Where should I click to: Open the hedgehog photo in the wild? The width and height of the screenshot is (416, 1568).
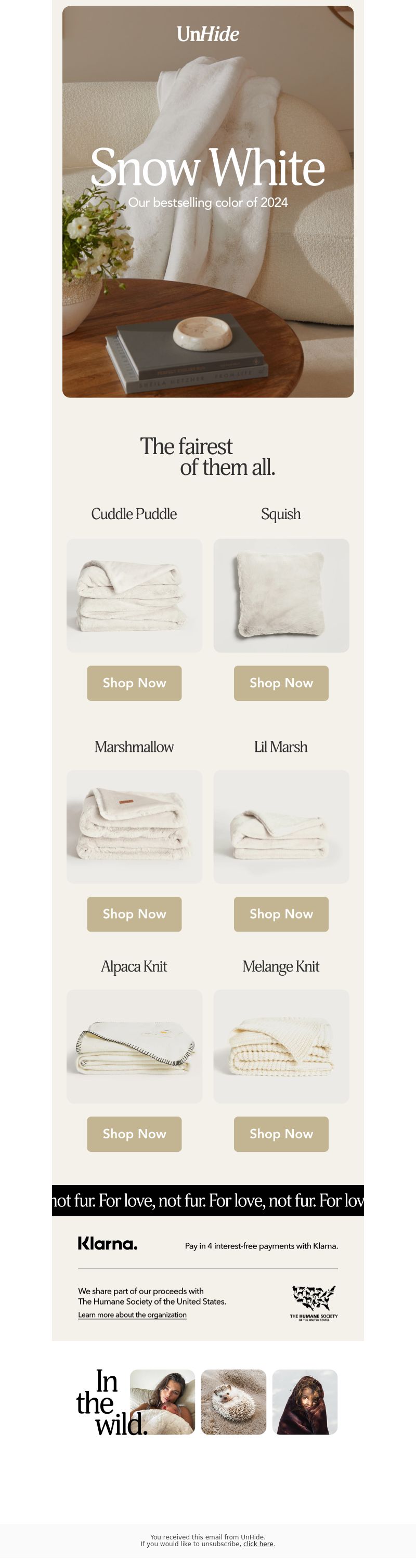pos(233,1401)
